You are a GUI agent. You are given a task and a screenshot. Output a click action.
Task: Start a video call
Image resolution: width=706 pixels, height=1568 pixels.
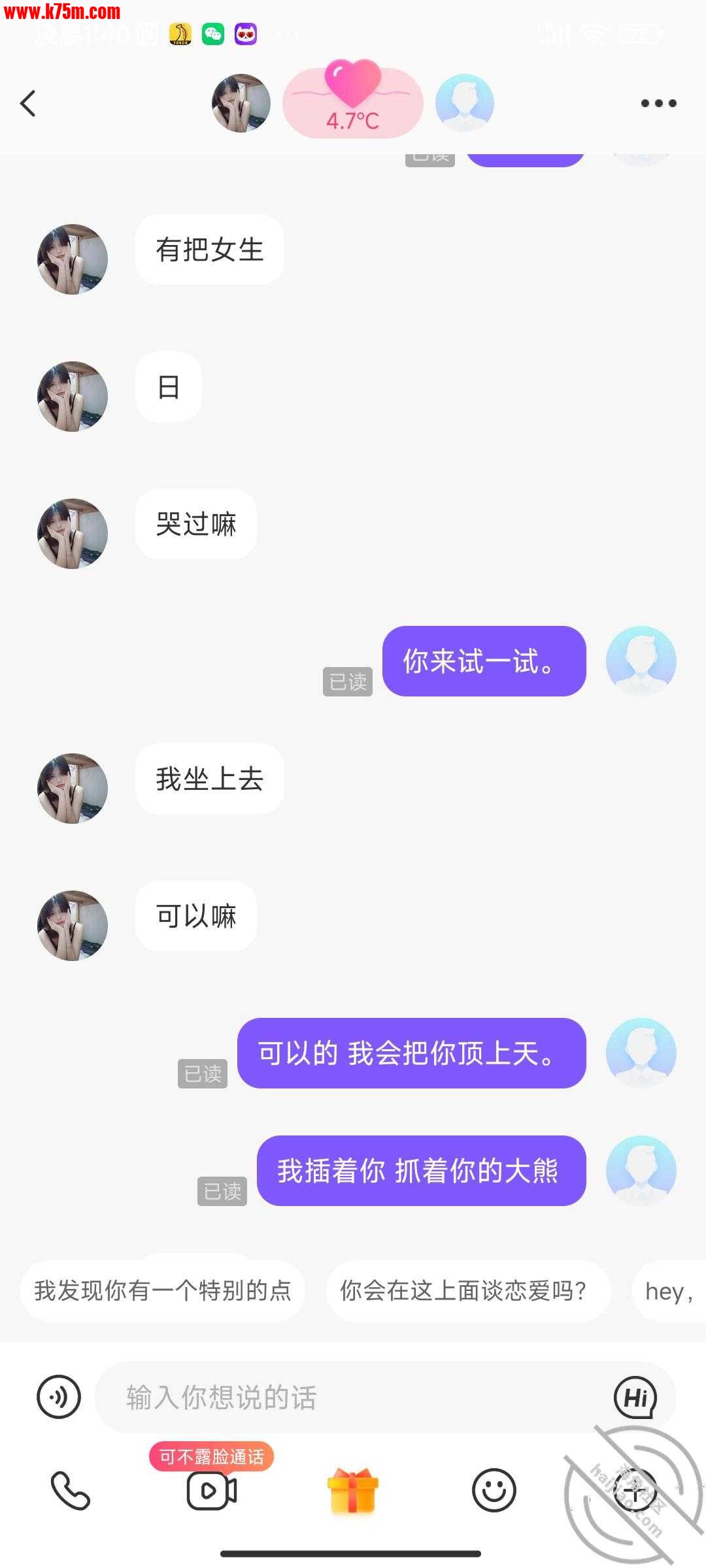click(x=212, y=1490)
